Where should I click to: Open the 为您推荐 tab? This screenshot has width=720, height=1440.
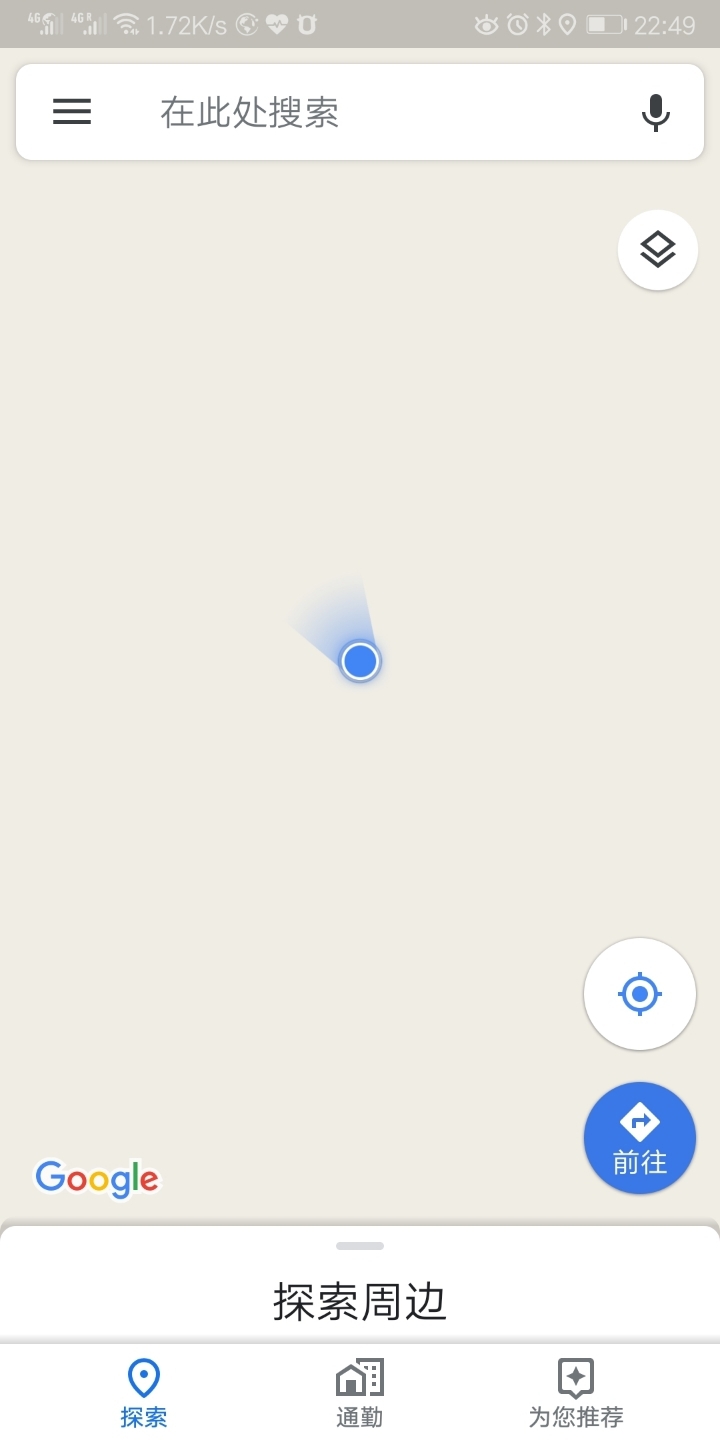tap(576, 1393)
